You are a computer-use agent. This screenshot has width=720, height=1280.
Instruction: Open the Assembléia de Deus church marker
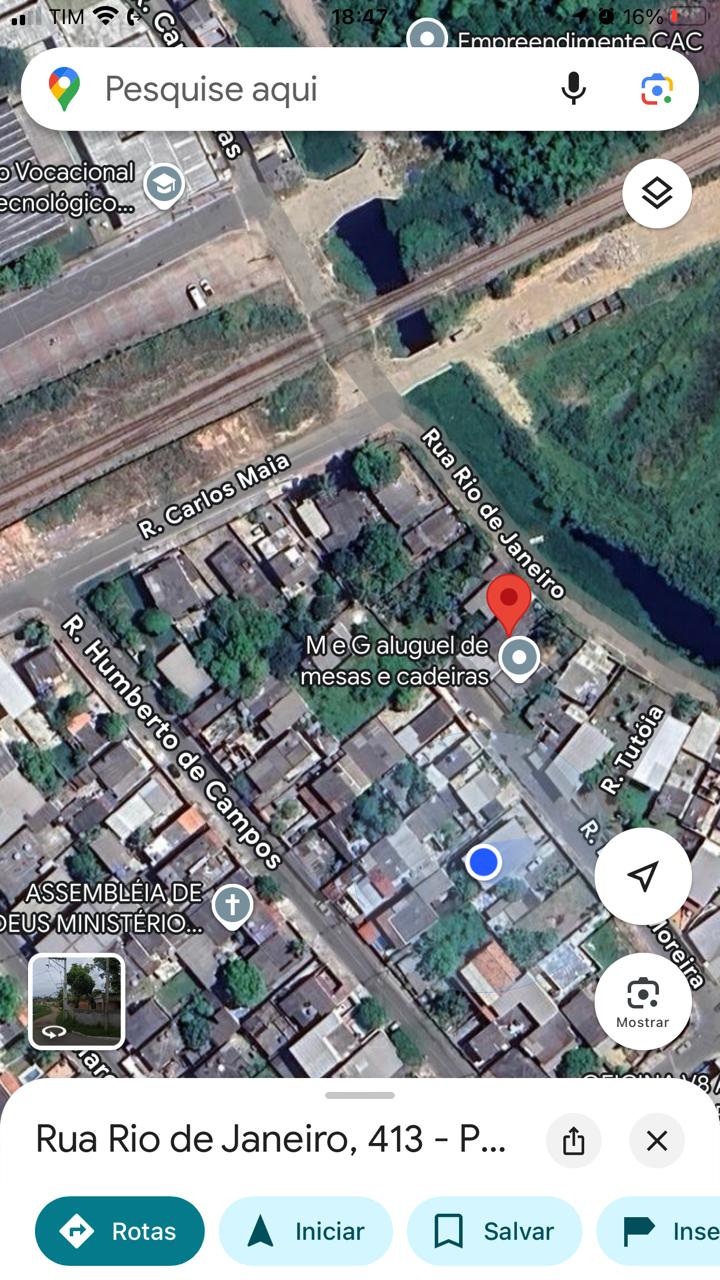click(x=232, y=906)
